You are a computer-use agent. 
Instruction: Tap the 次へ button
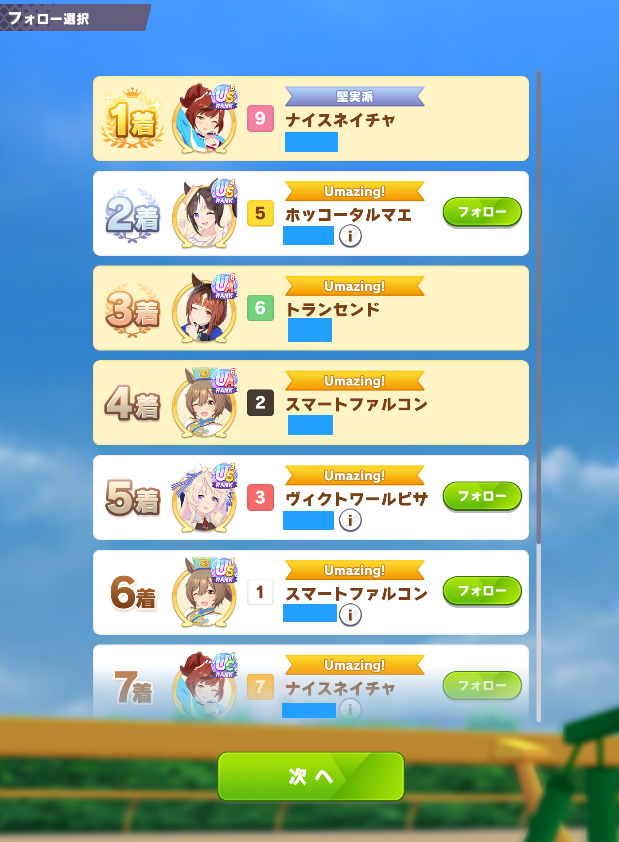(310, 776)
